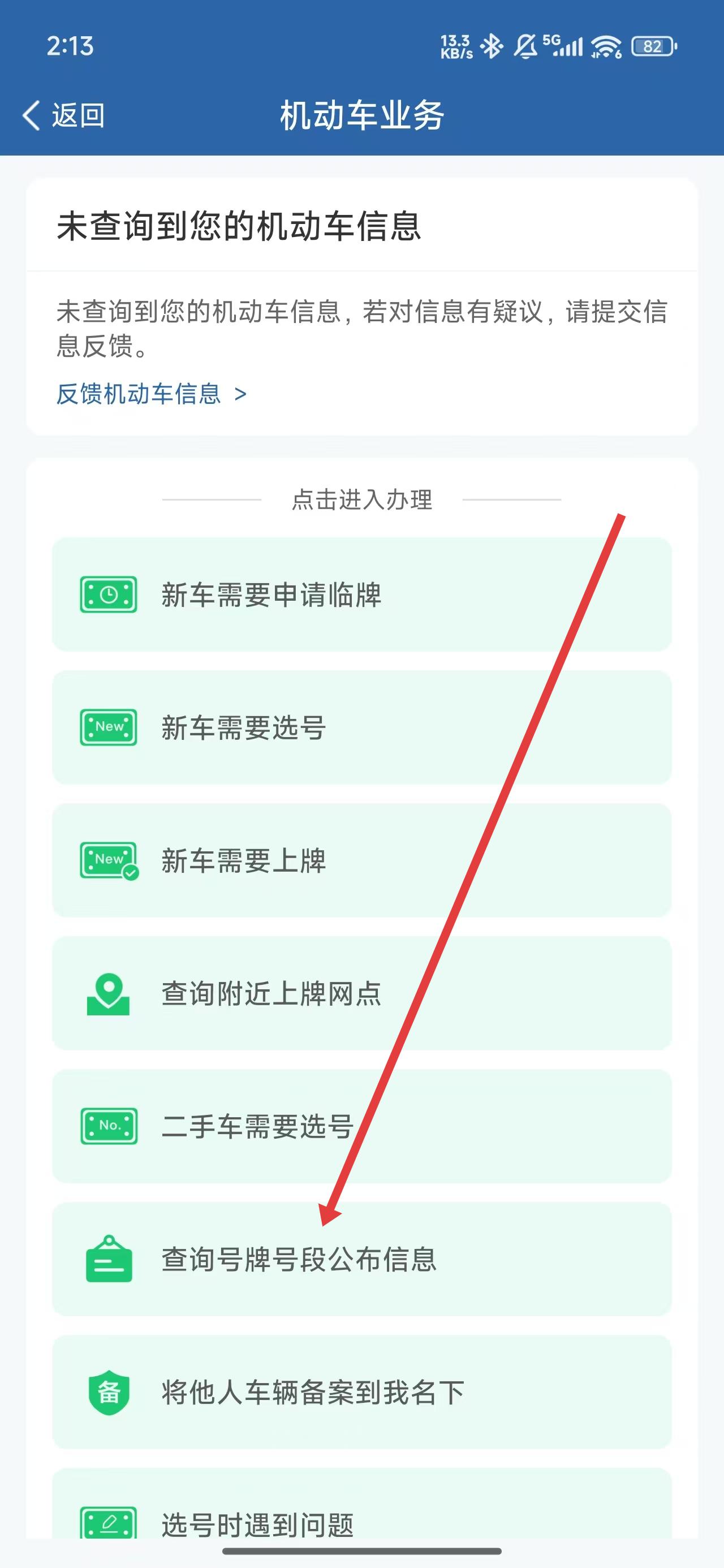Tap 新车需要上牌 entry

point(361,859)
